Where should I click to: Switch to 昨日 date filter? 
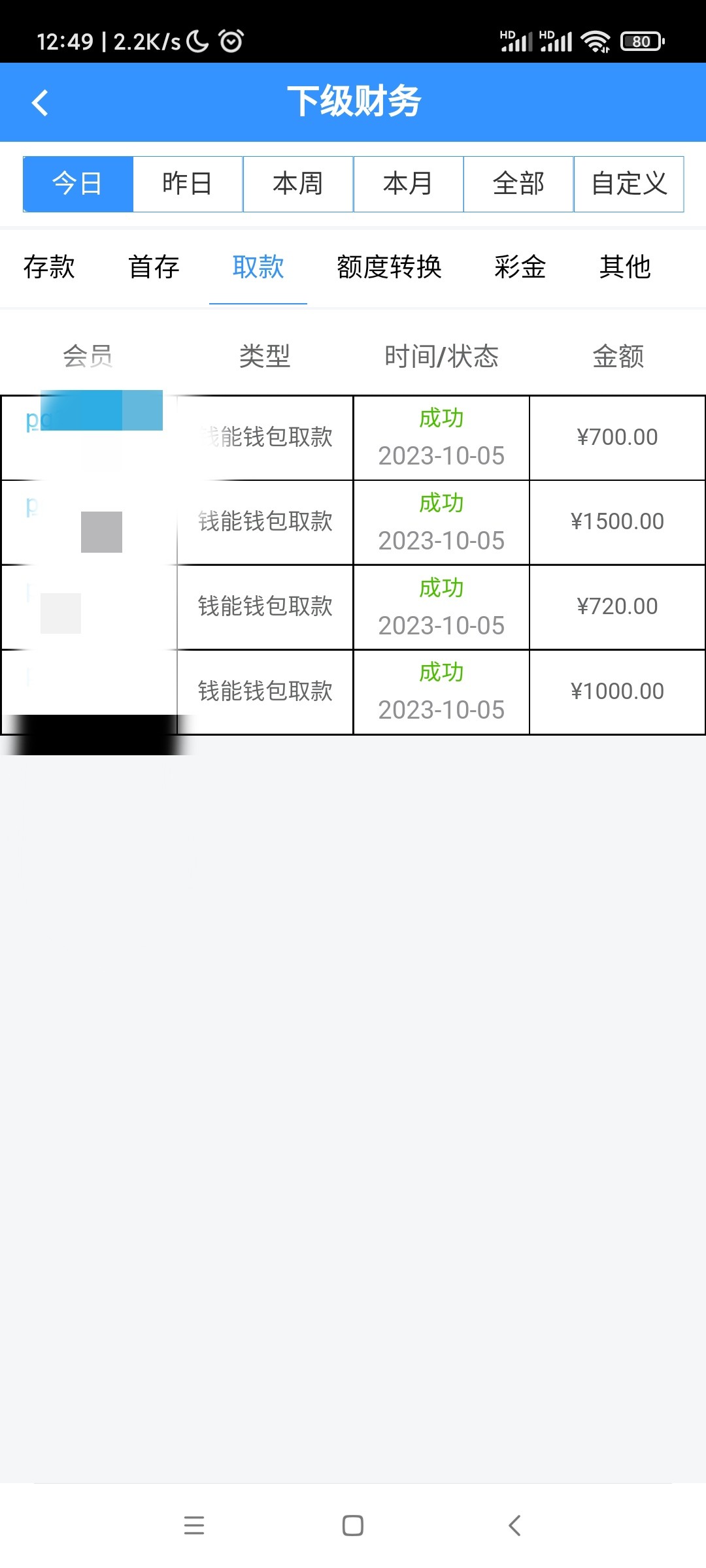[x=188, y=184]
